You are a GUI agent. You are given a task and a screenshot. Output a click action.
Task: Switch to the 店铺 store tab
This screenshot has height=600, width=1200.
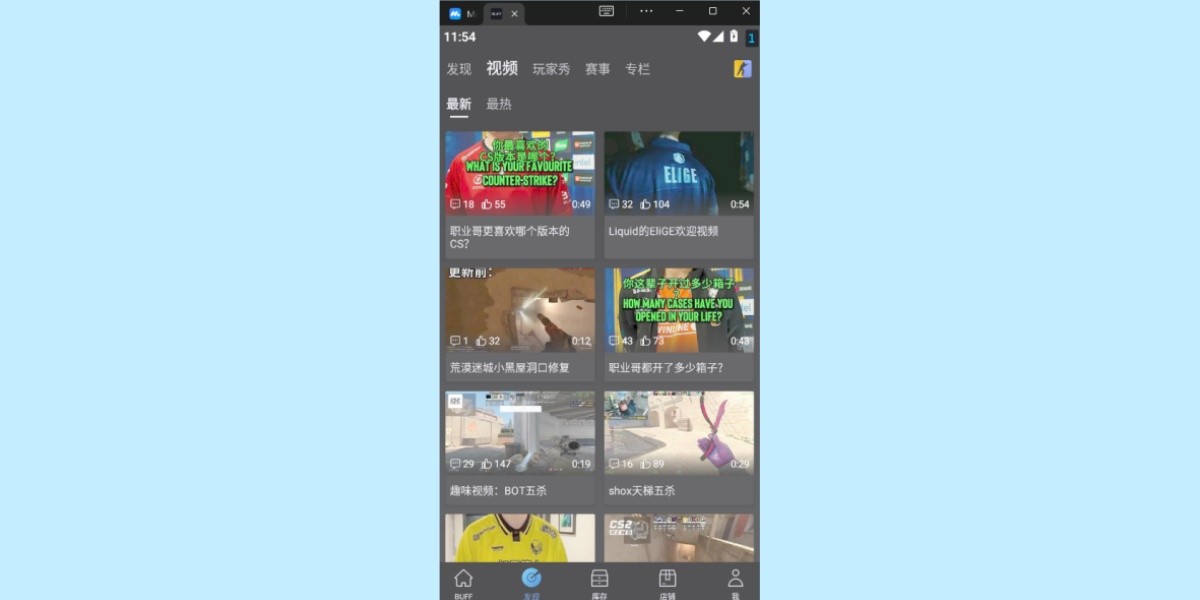[667, 582]
